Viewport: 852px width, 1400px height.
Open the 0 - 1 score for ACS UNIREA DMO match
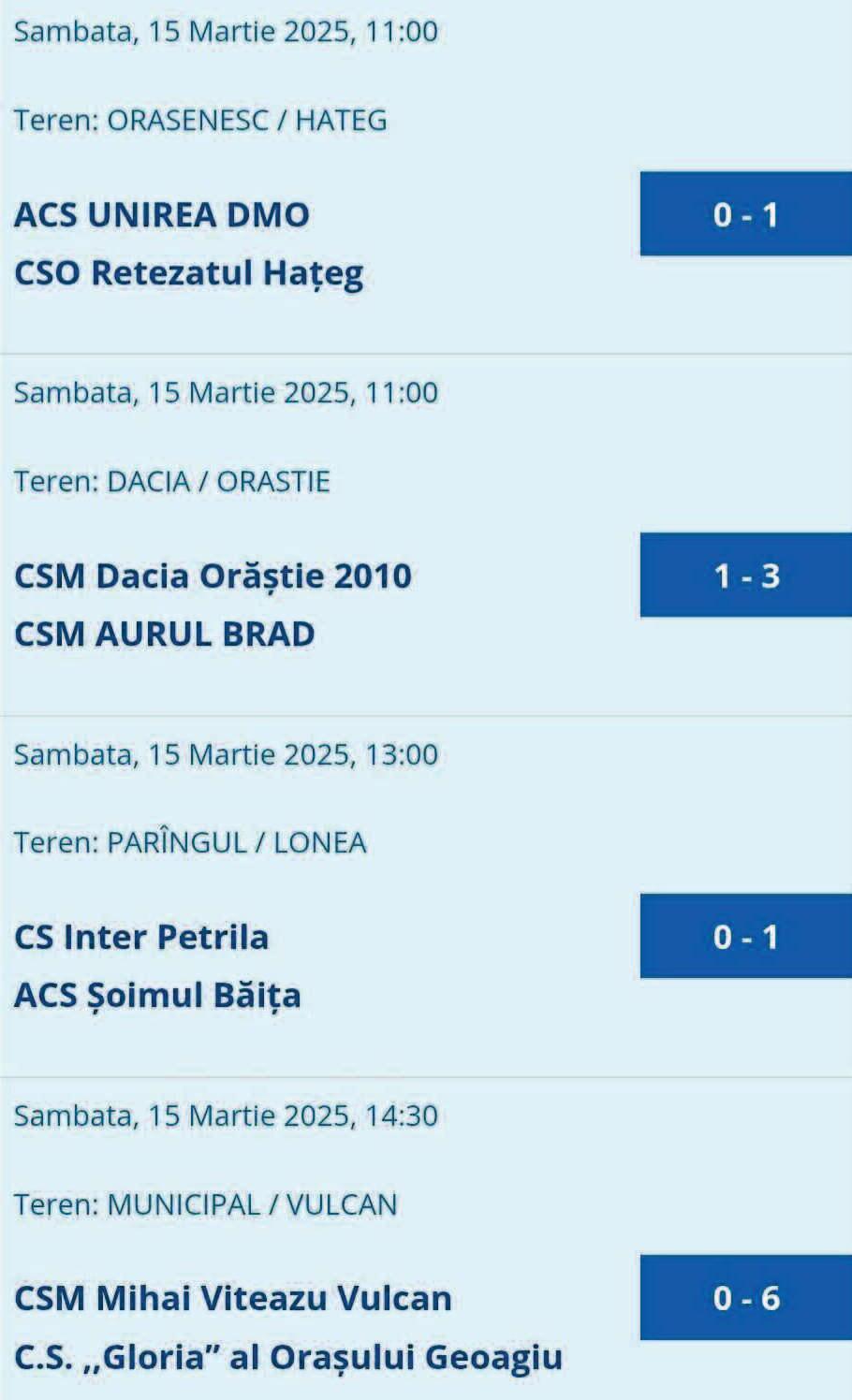[x=745, y=214]
